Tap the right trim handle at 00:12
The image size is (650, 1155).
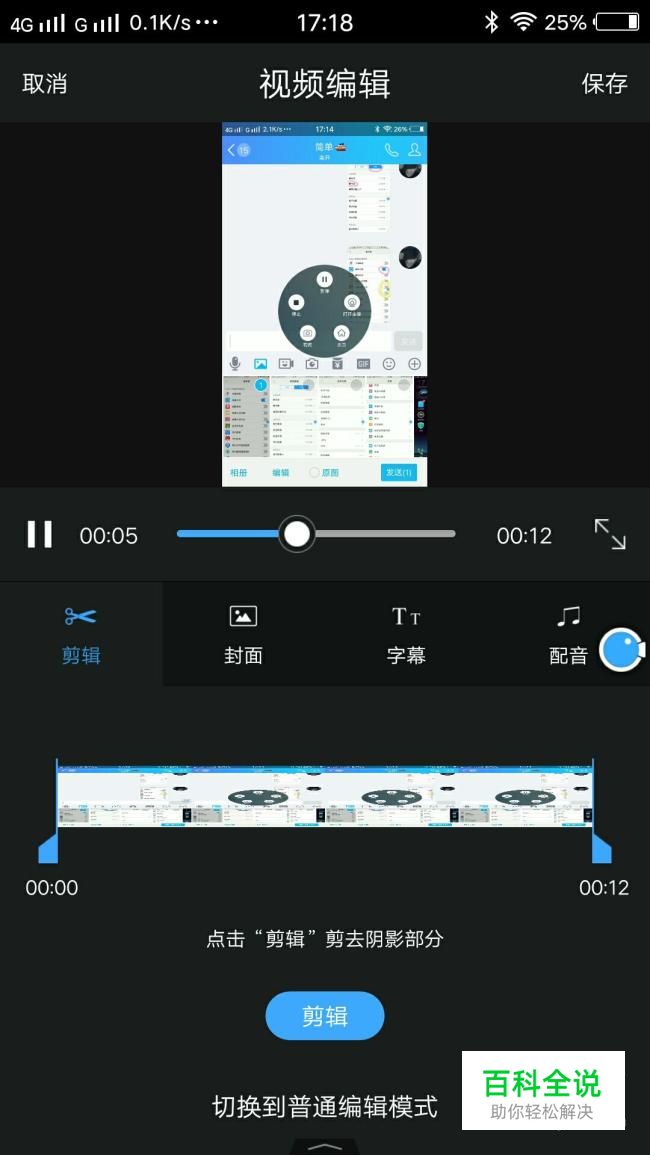tap(601, 848)
